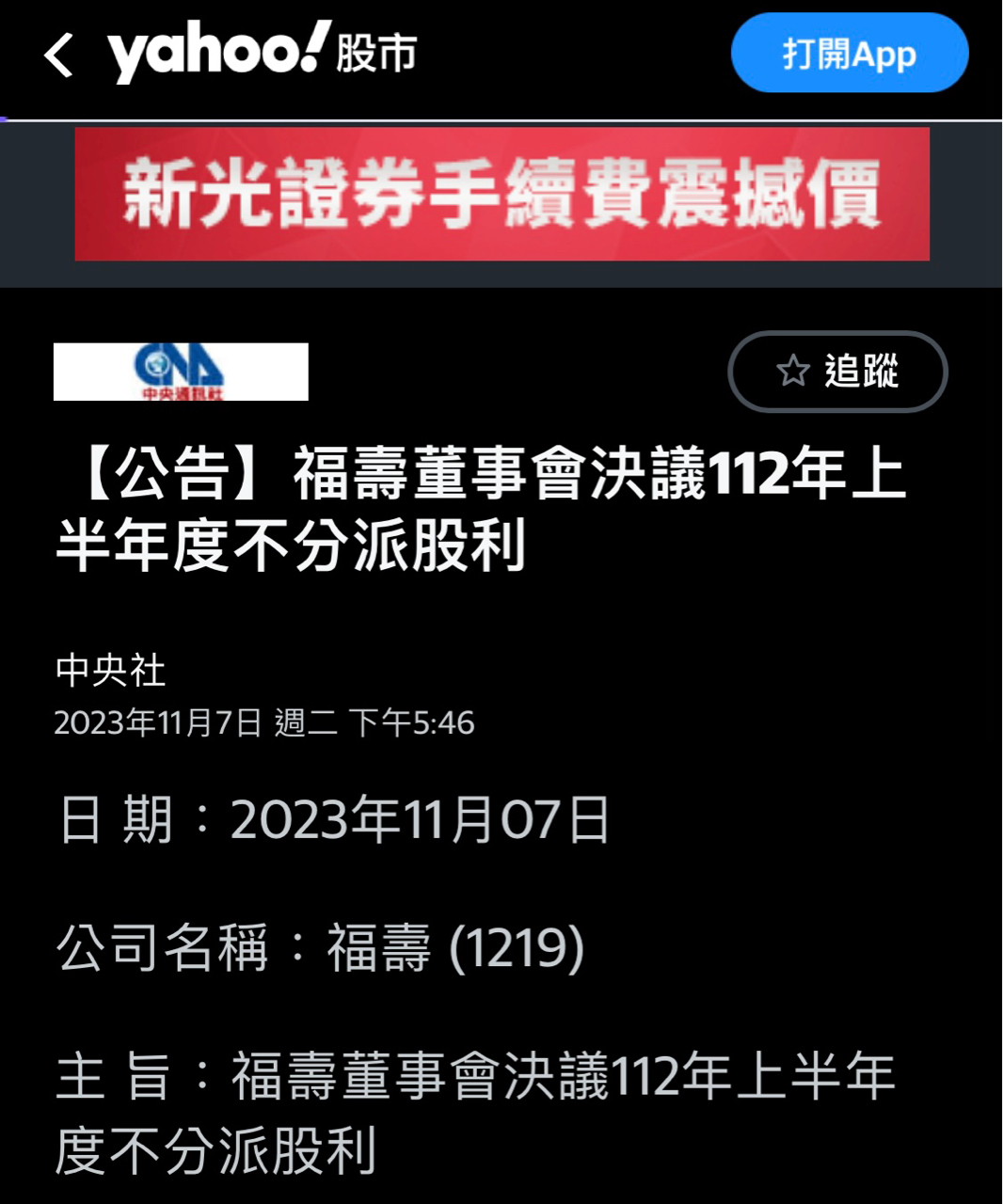Open the 新光證券手續費震撼價 ad banner

(x=501, y=194)
